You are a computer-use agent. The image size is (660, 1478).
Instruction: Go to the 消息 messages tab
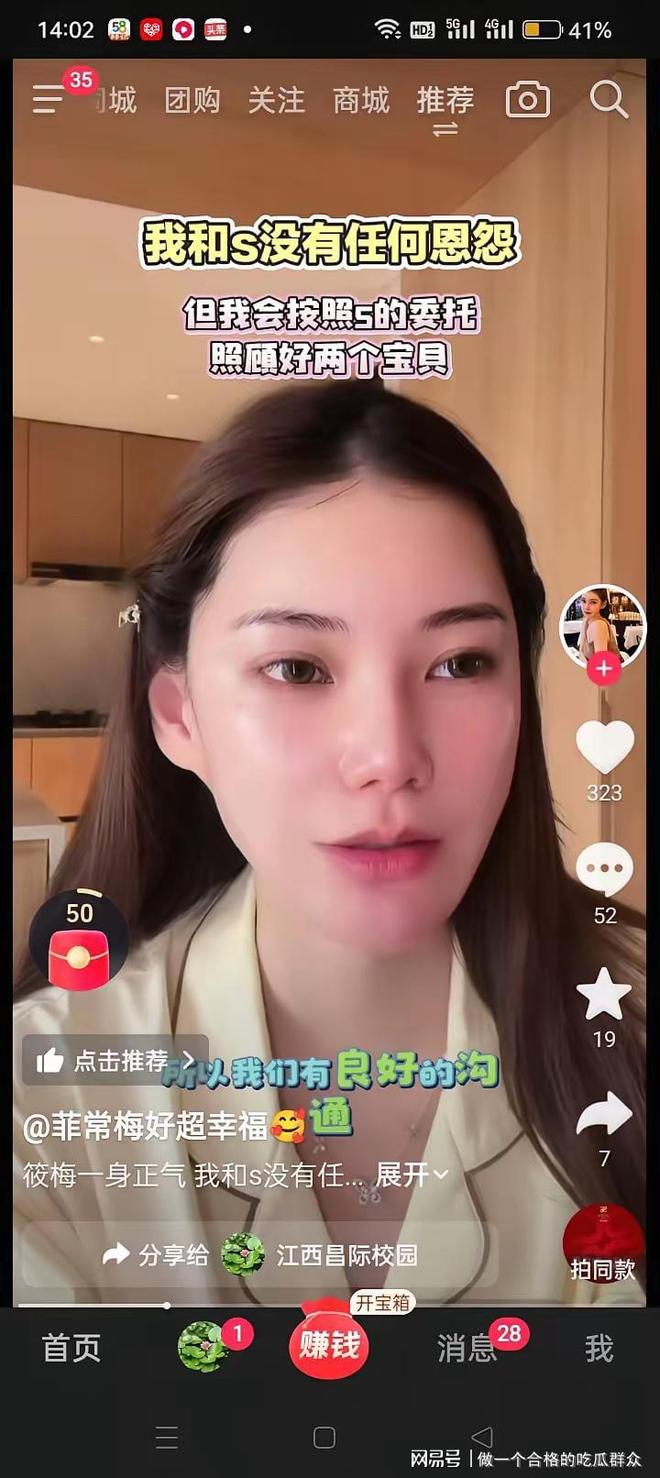[x=467, y=1348]
